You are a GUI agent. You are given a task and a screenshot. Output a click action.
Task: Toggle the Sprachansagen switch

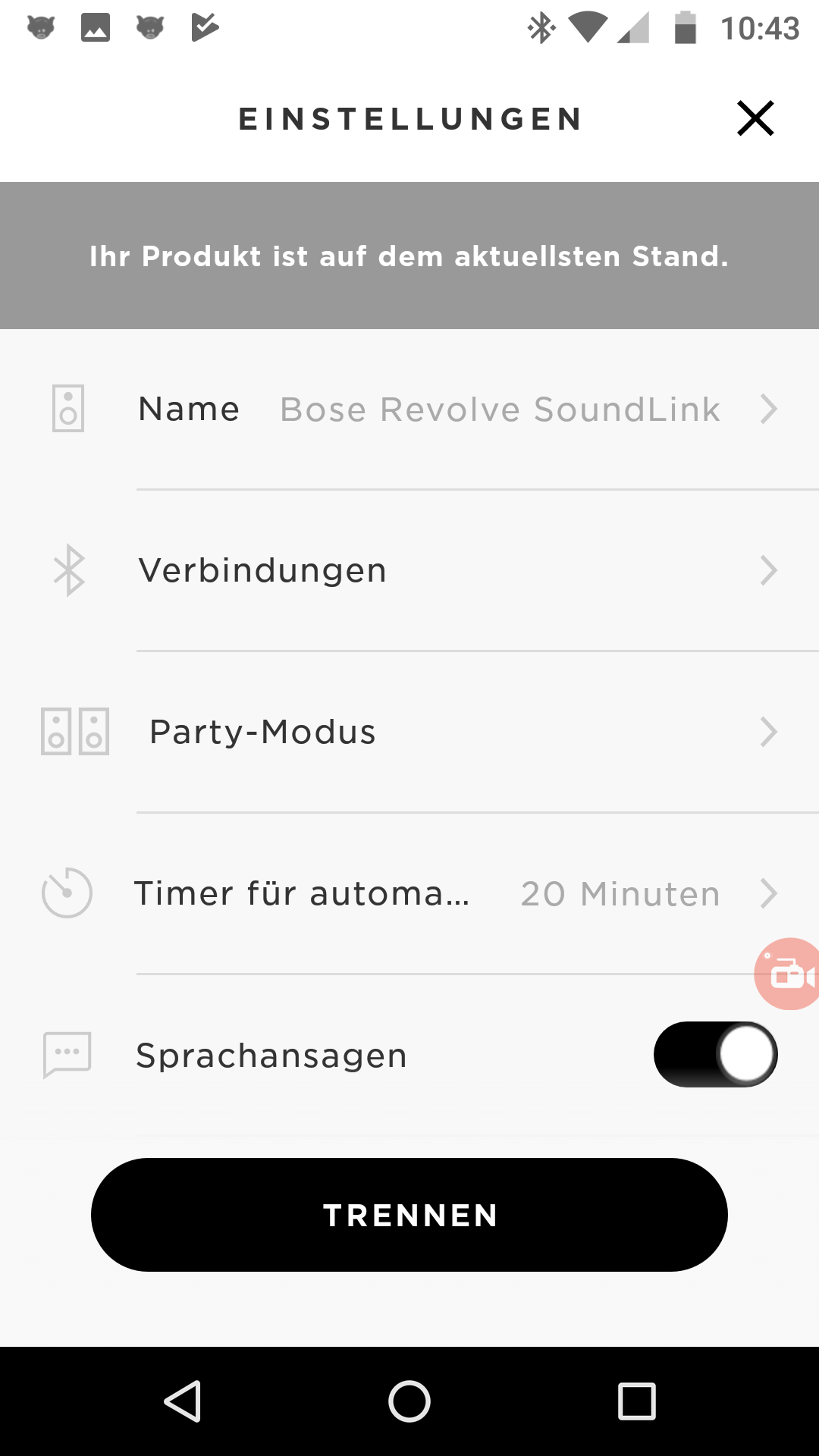click(715, 1054)
